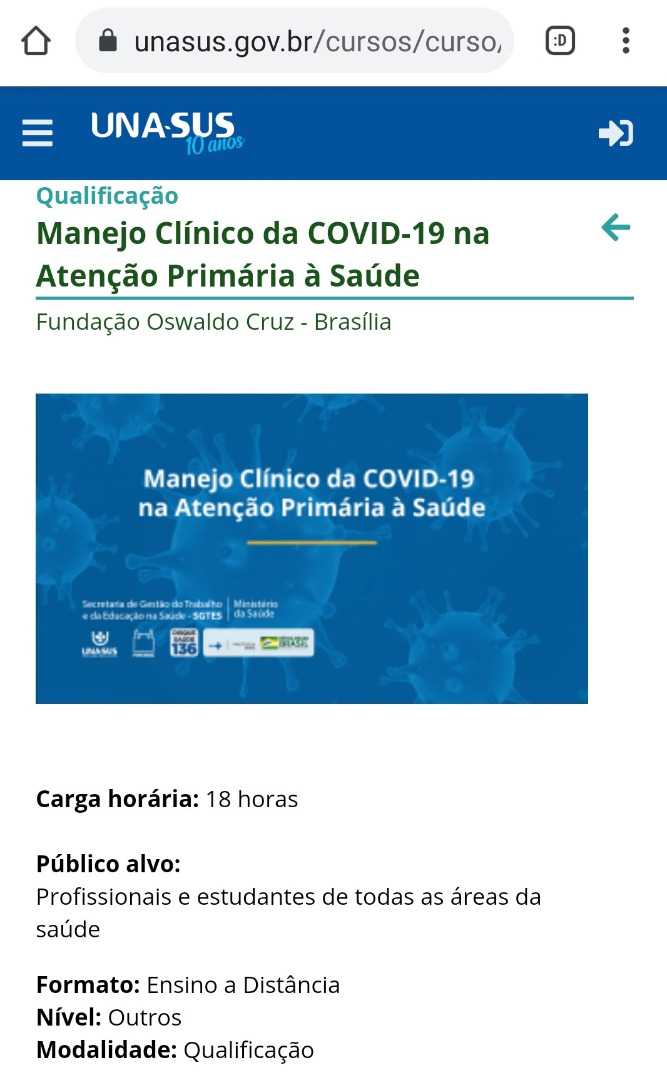Open the UNA-SUS hamburger menu
667x1080 pixels.
[x=38, y=133]
